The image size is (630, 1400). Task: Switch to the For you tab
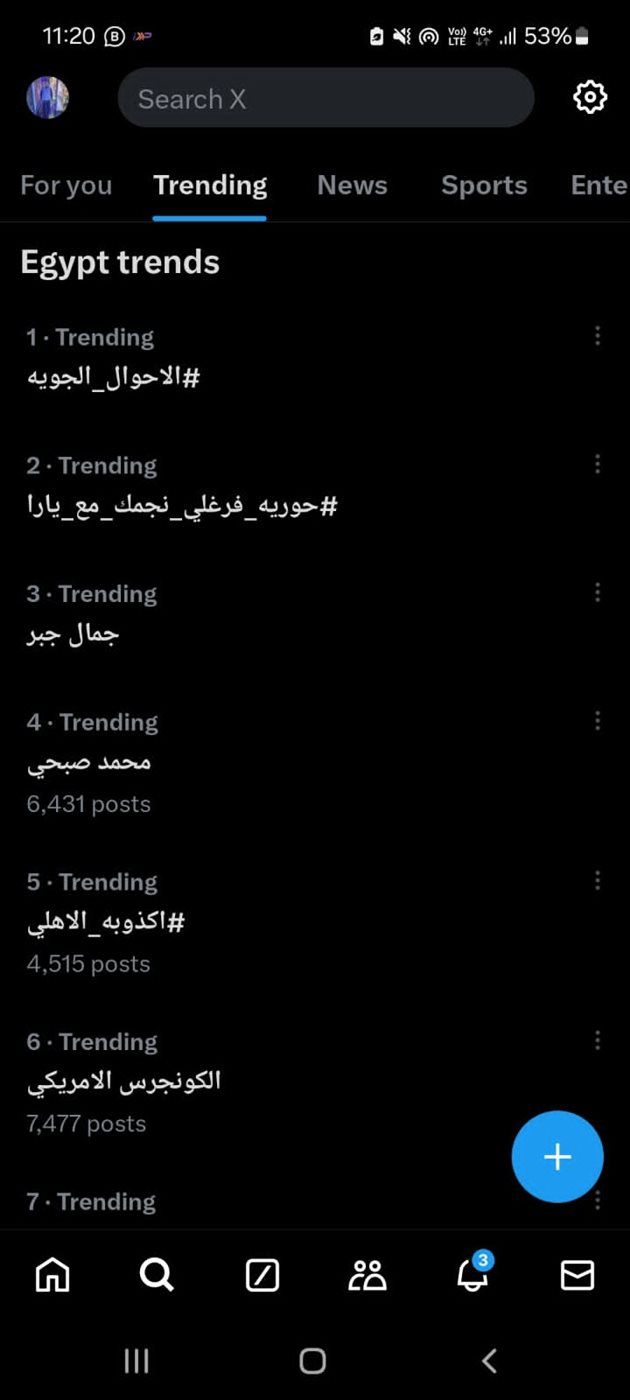66,185
